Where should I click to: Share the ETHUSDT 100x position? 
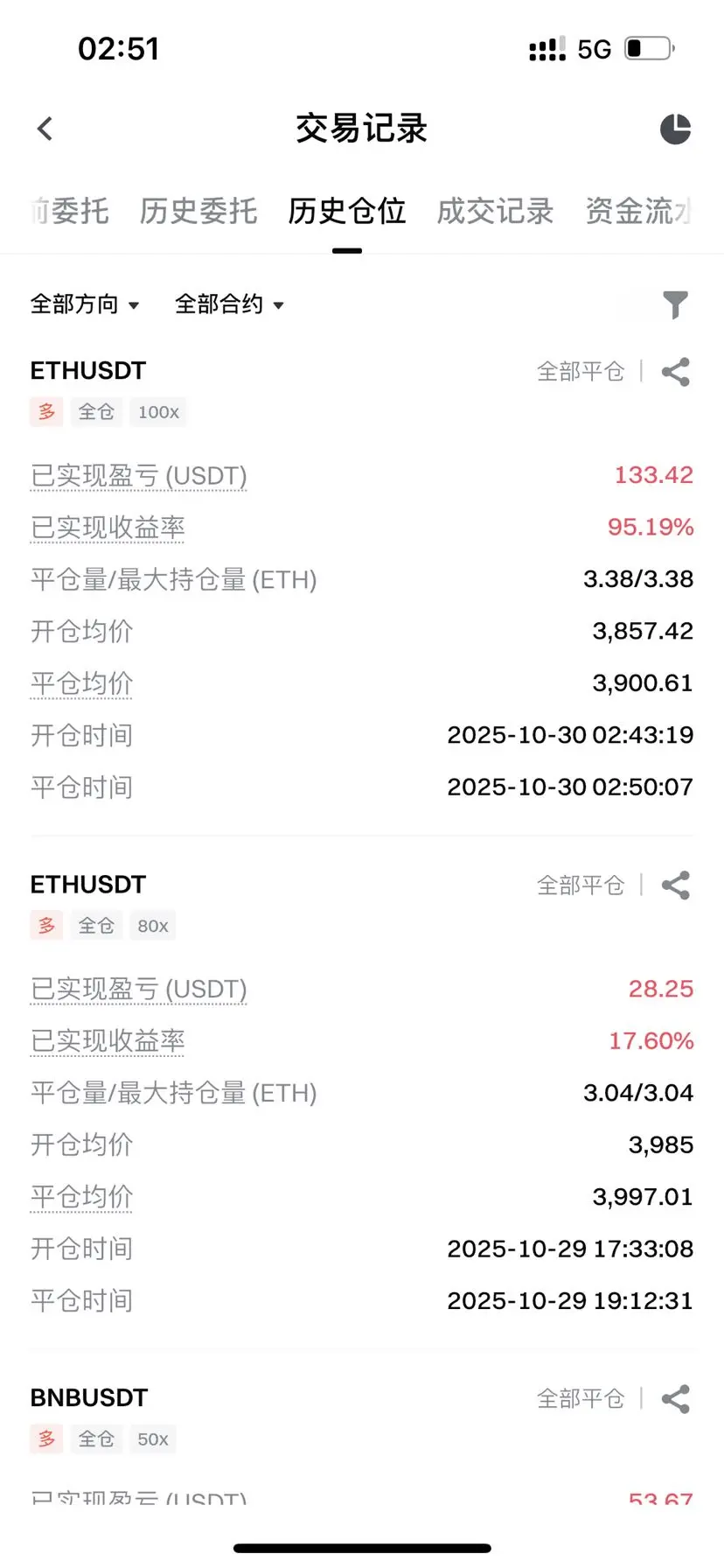click(676, 372)
